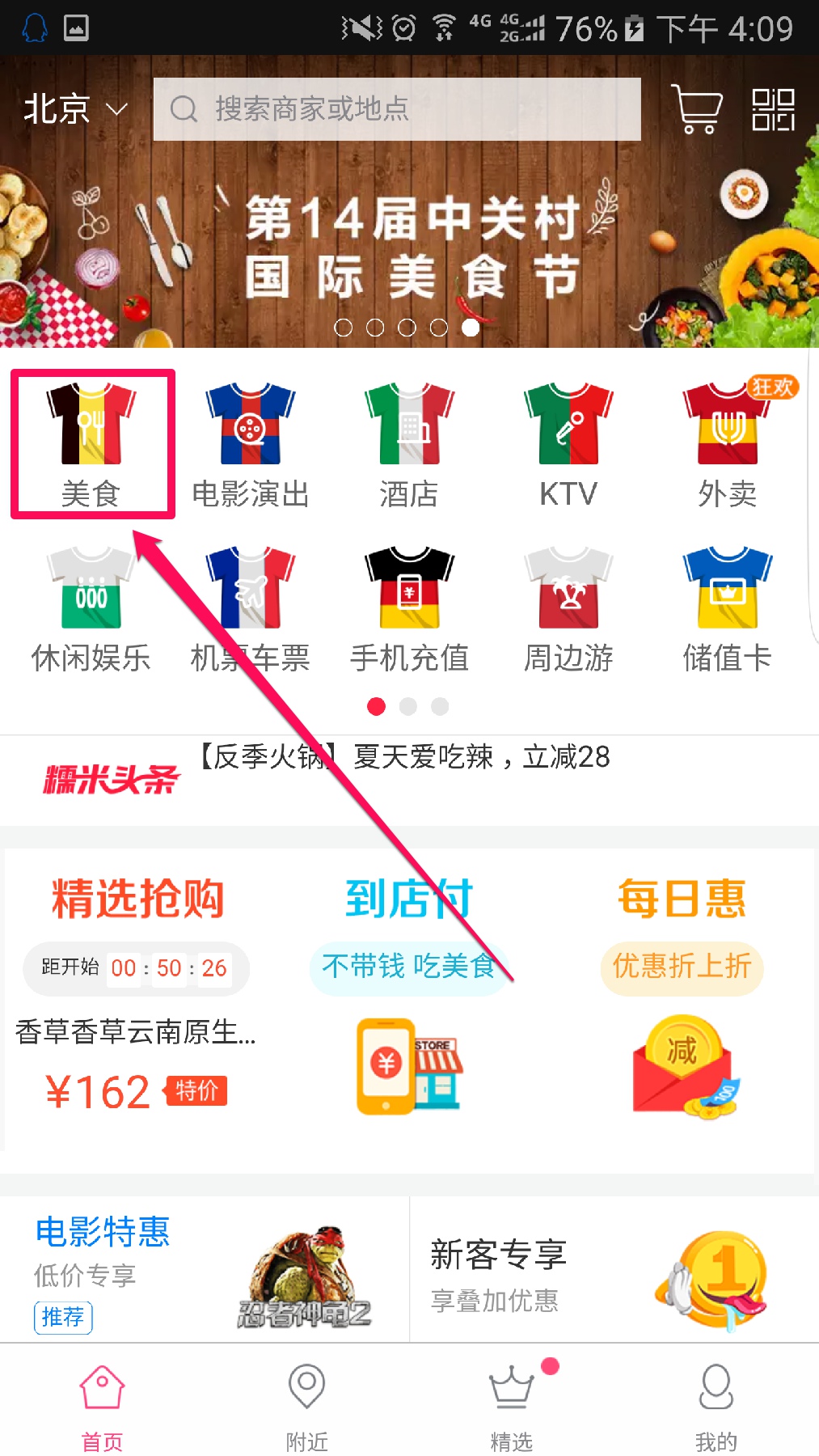Open the 北京 city selector dropdown
This screenshot has width=819, height=1456.
coord(74,109)
